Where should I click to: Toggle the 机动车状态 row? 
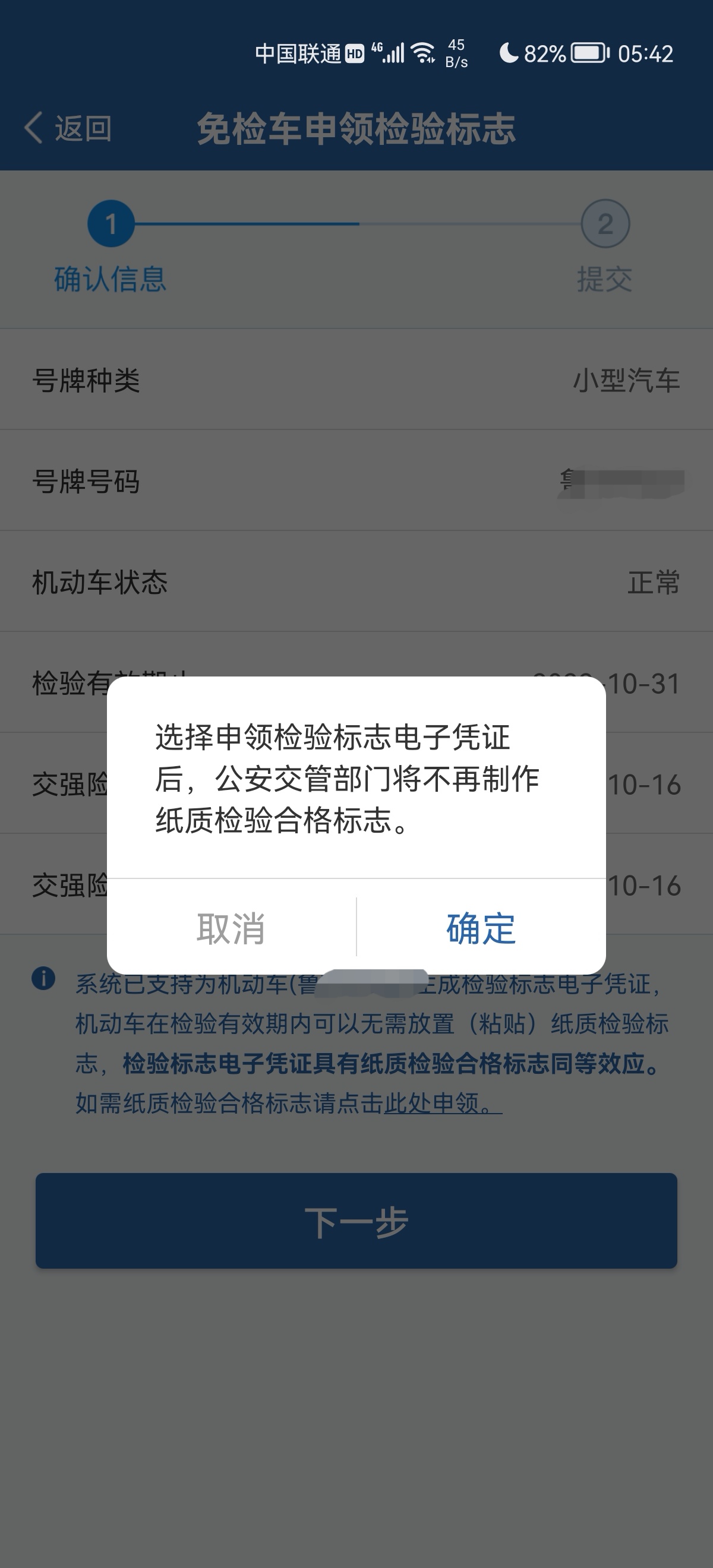(x=356, y=583)
